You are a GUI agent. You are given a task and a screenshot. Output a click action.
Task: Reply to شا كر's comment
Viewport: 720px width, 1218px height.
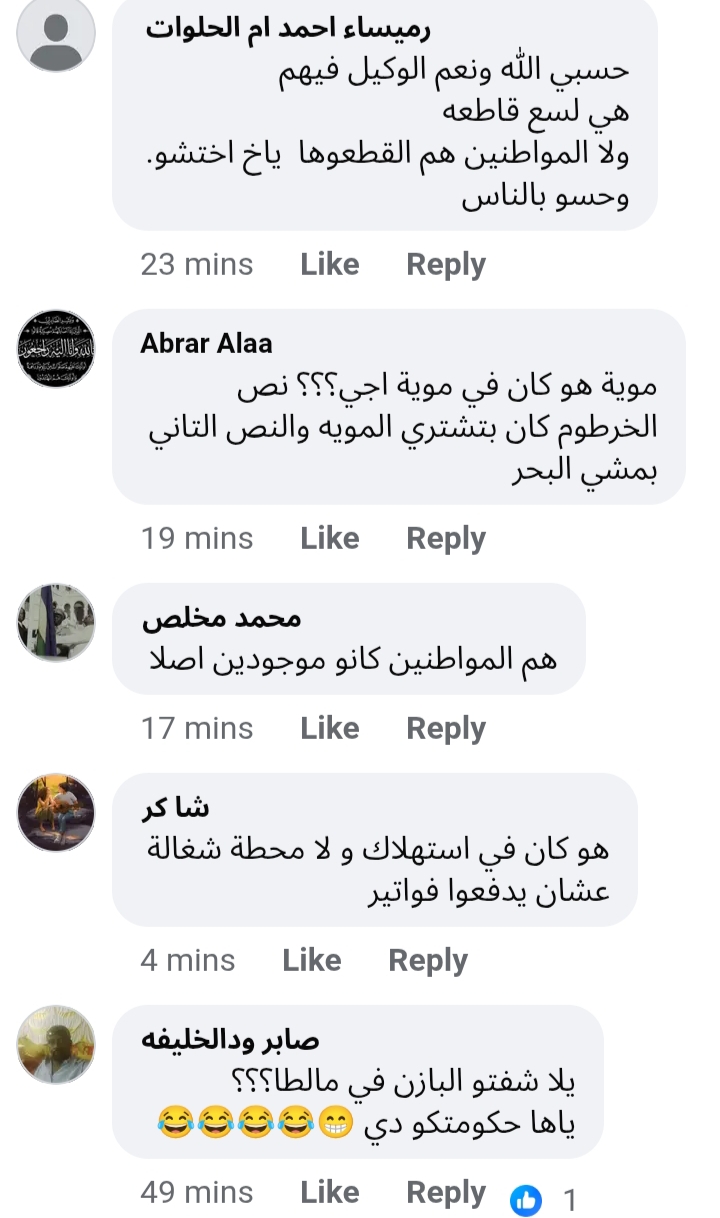427,960
